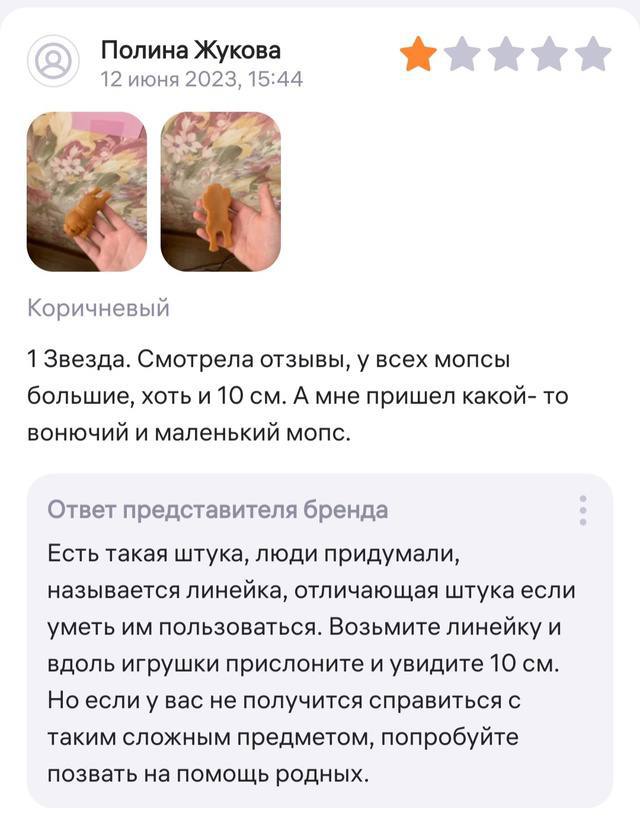The image size is (640, 830).
Task: Open the overflow menu on the brand reply
Action: click(582, 510)
